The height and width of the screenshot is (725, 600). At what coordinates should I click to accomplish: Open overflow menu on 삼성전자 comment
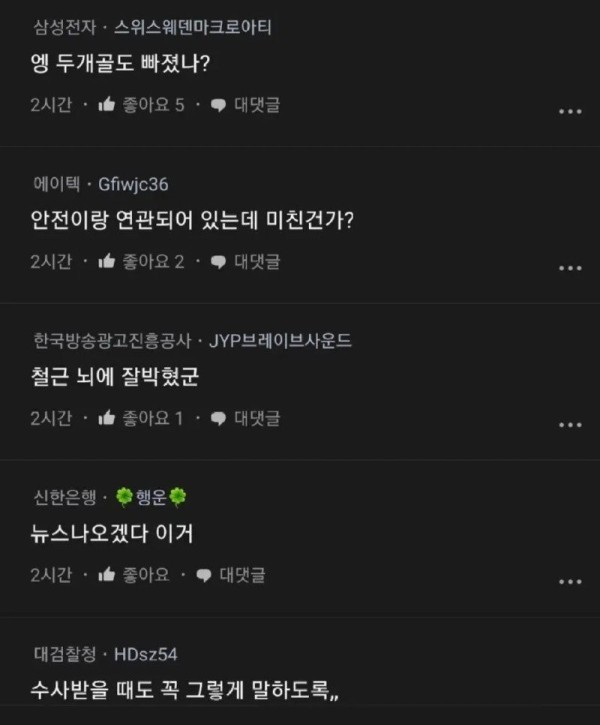[x=570, y=111]
